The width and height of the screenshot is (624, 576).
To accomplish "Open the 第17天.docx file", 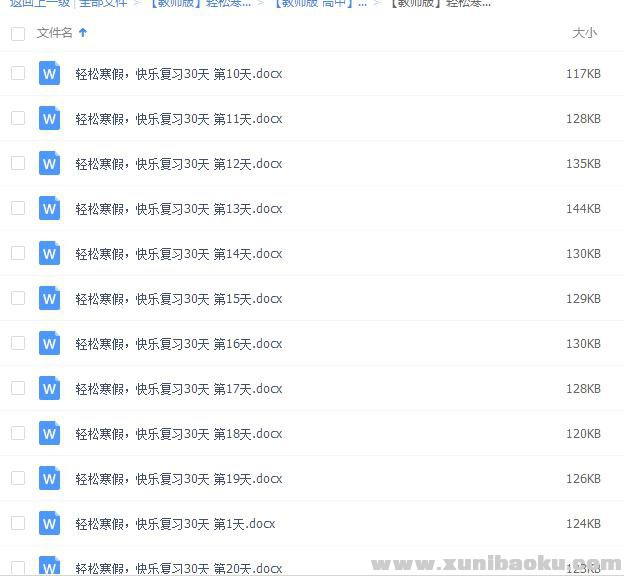I will point(178,389).
